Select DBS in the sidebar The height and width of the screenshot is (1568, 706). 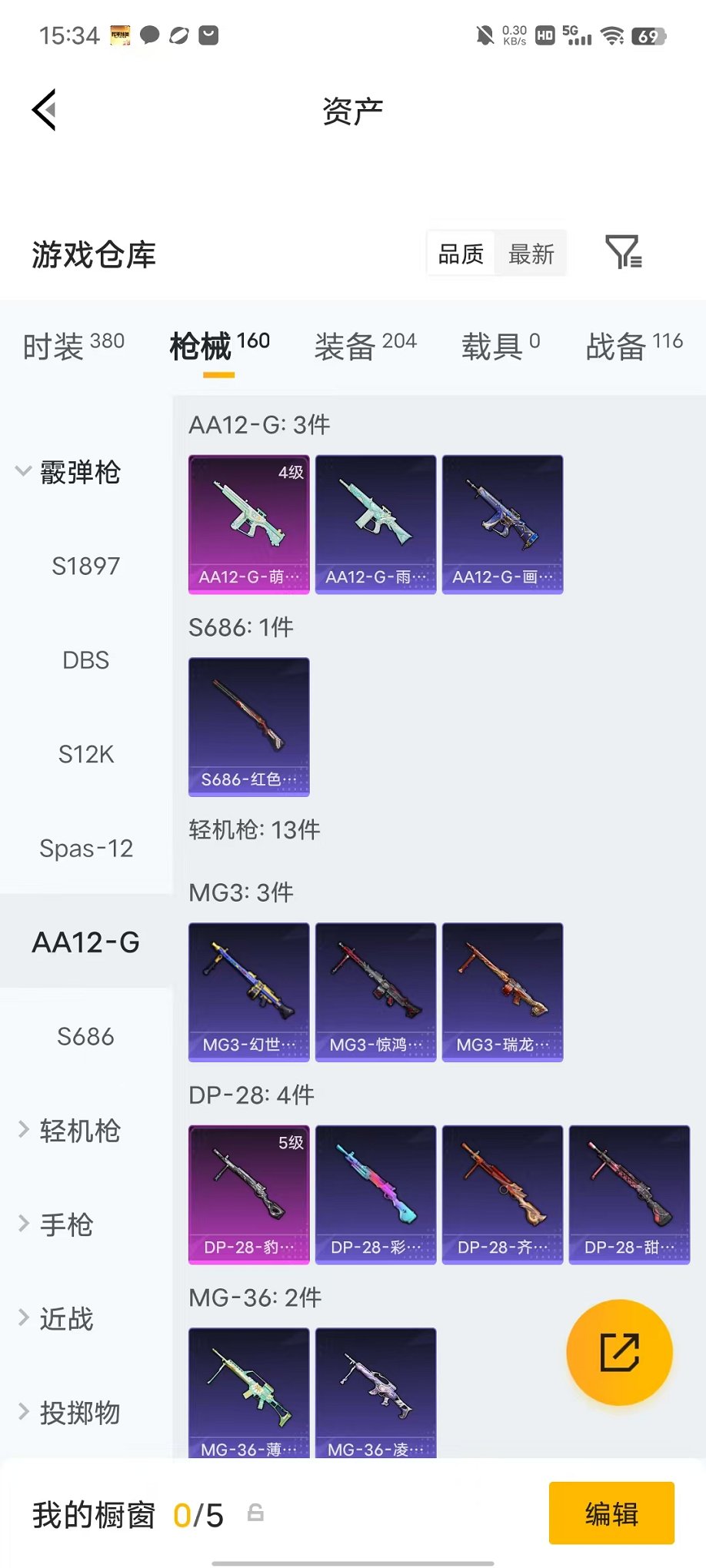coord(86,660)
